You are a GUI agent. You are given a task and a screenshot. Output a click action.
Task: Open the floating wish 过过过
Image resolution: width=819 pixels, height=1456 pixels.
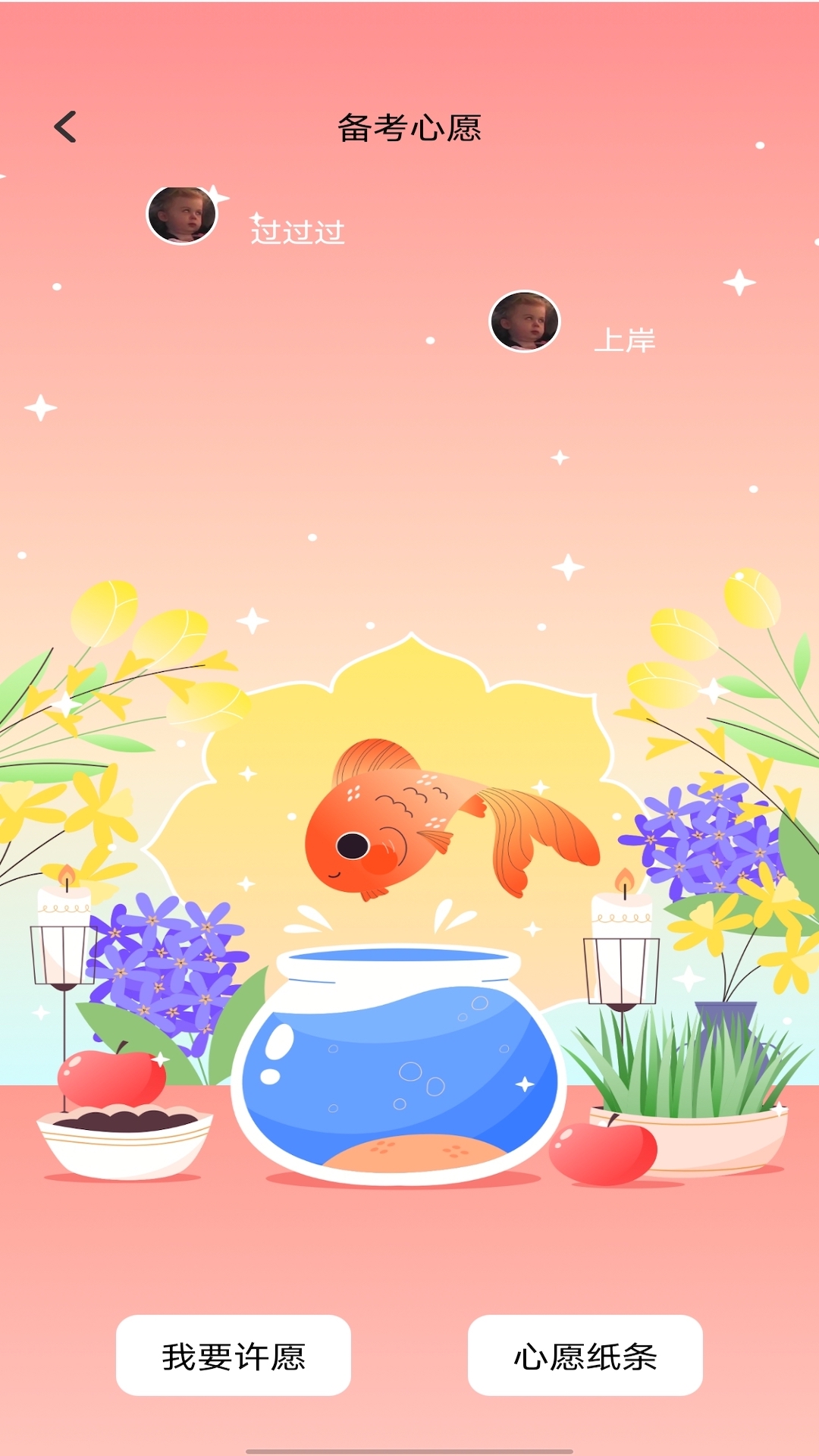[297, 231]
